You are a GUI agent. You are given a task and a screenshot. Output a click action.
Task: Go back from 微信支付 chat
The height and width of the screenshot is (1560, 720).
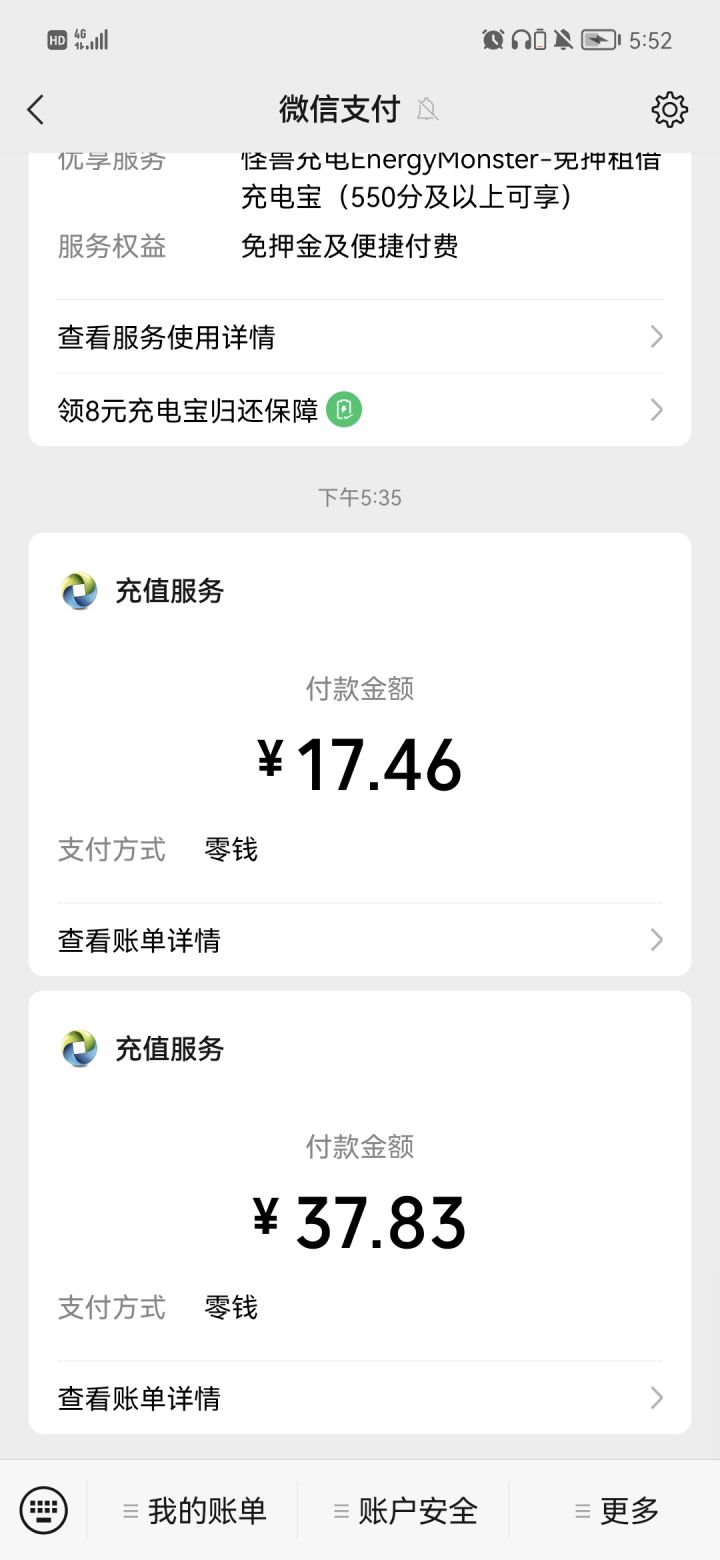[x=36, y=109]
